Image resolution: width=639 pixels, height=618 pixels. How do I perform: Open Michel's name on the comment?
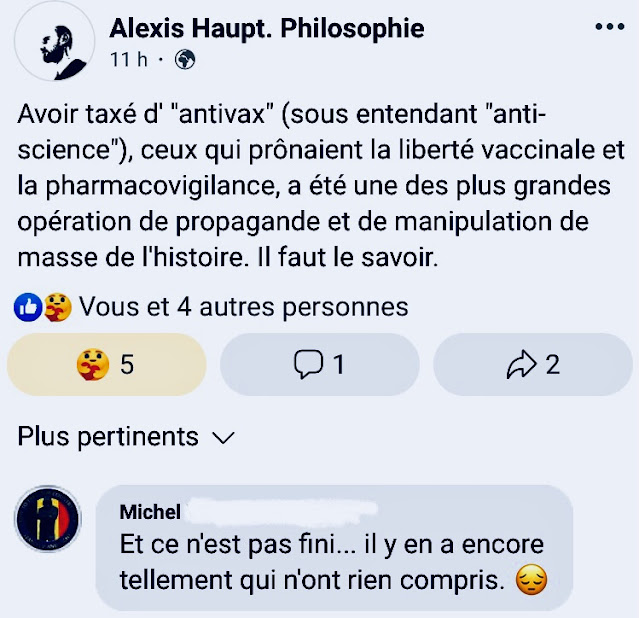point(150,512)
